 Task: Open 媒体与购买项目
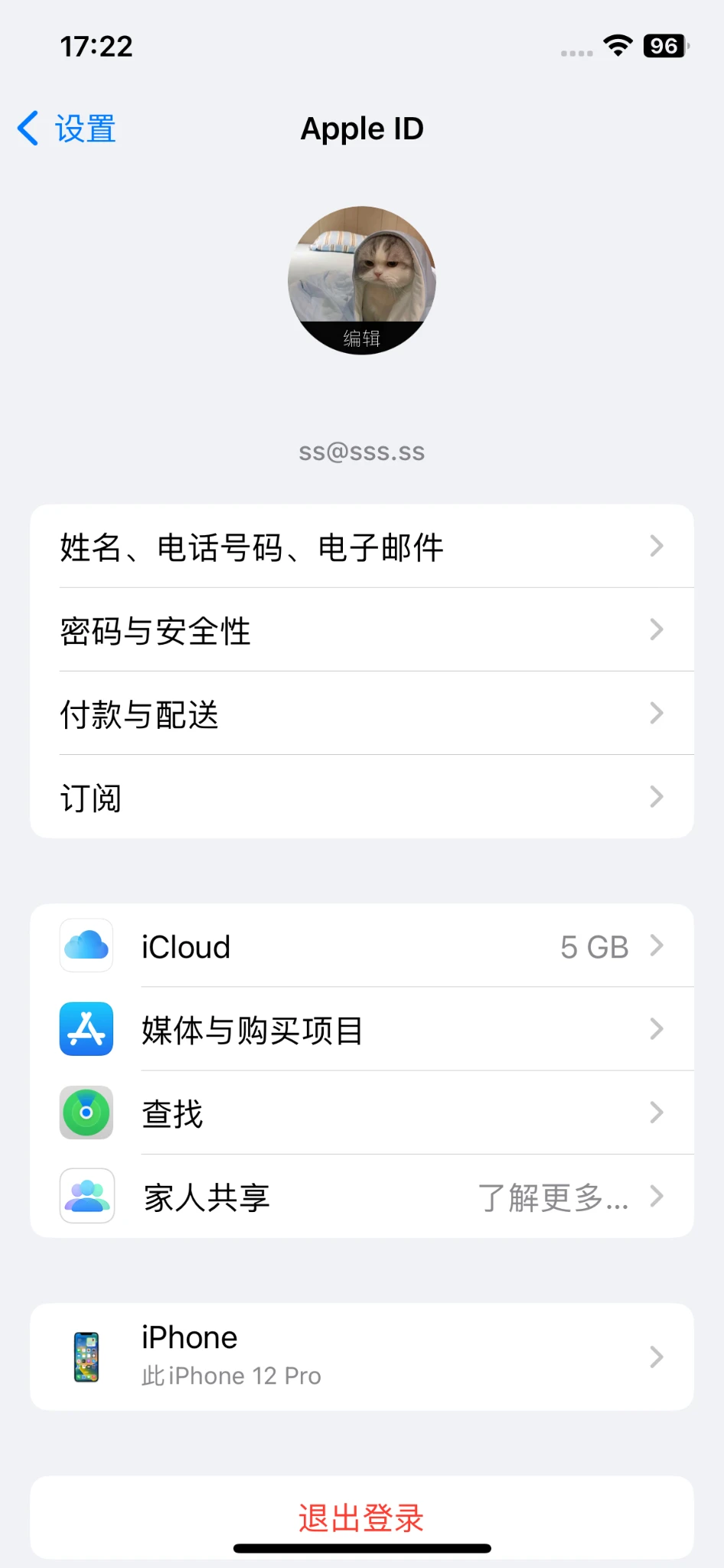tap(362, 1030)
